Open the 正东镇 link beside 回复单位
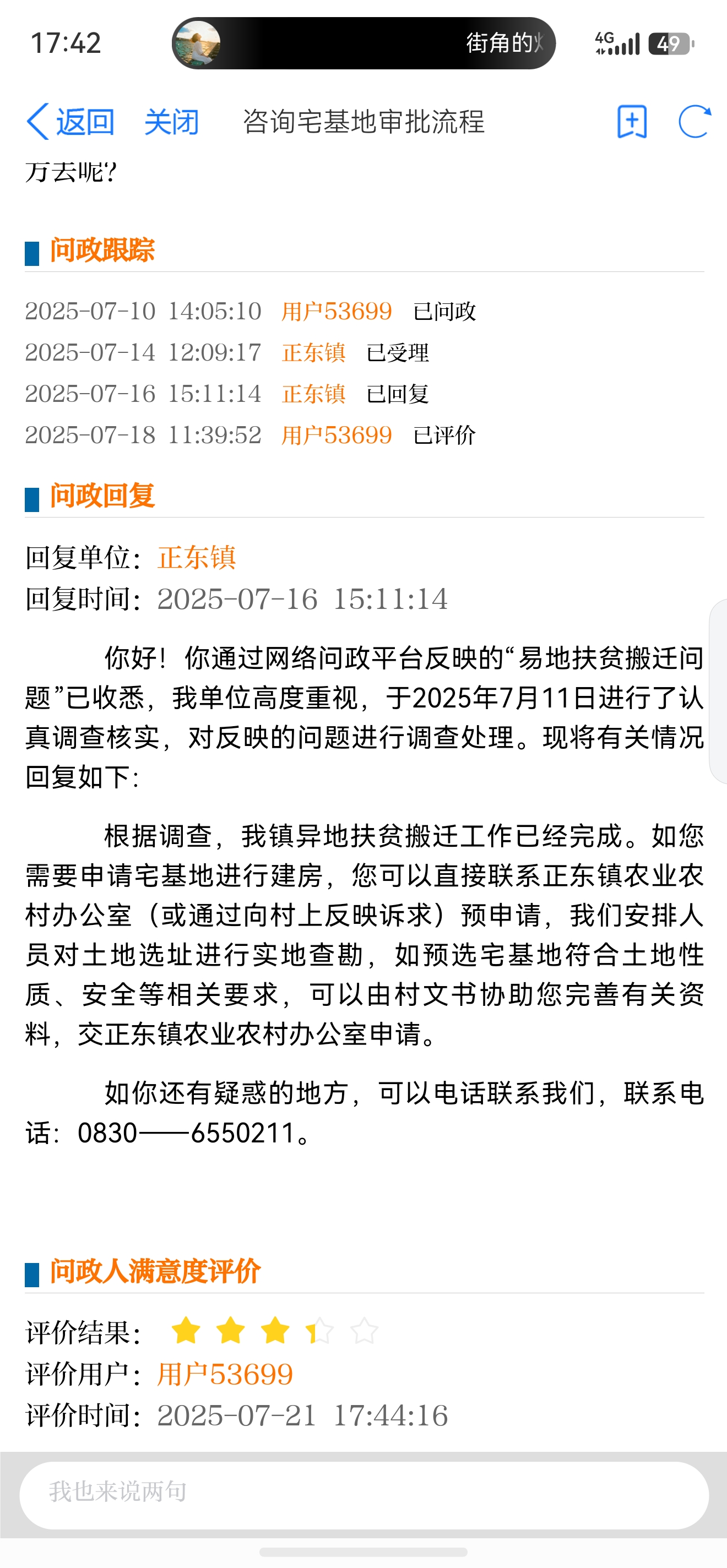Screen dimensions: 727x1568 click(197, 557)
